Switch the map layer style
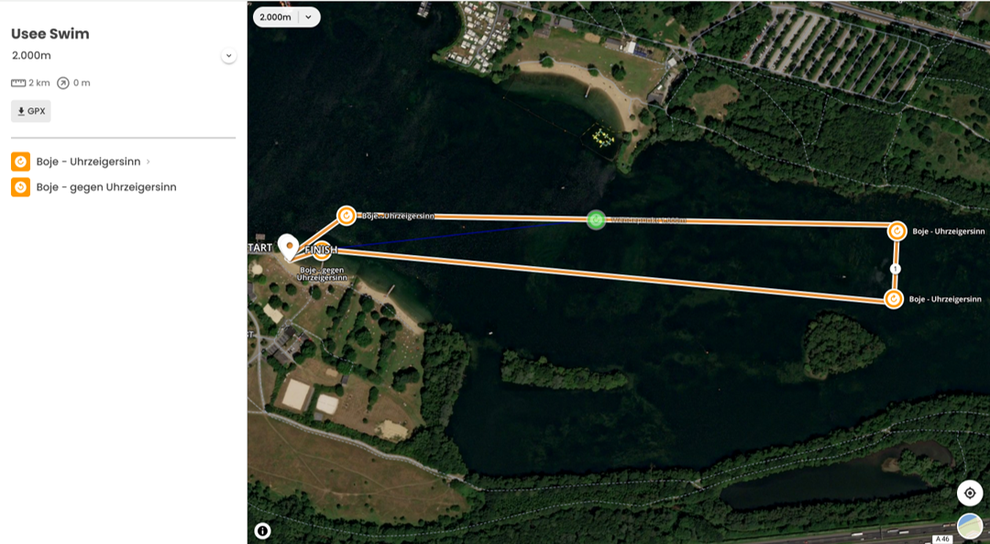Viewport: 990px width, 544px height. [x=969, y=526]
